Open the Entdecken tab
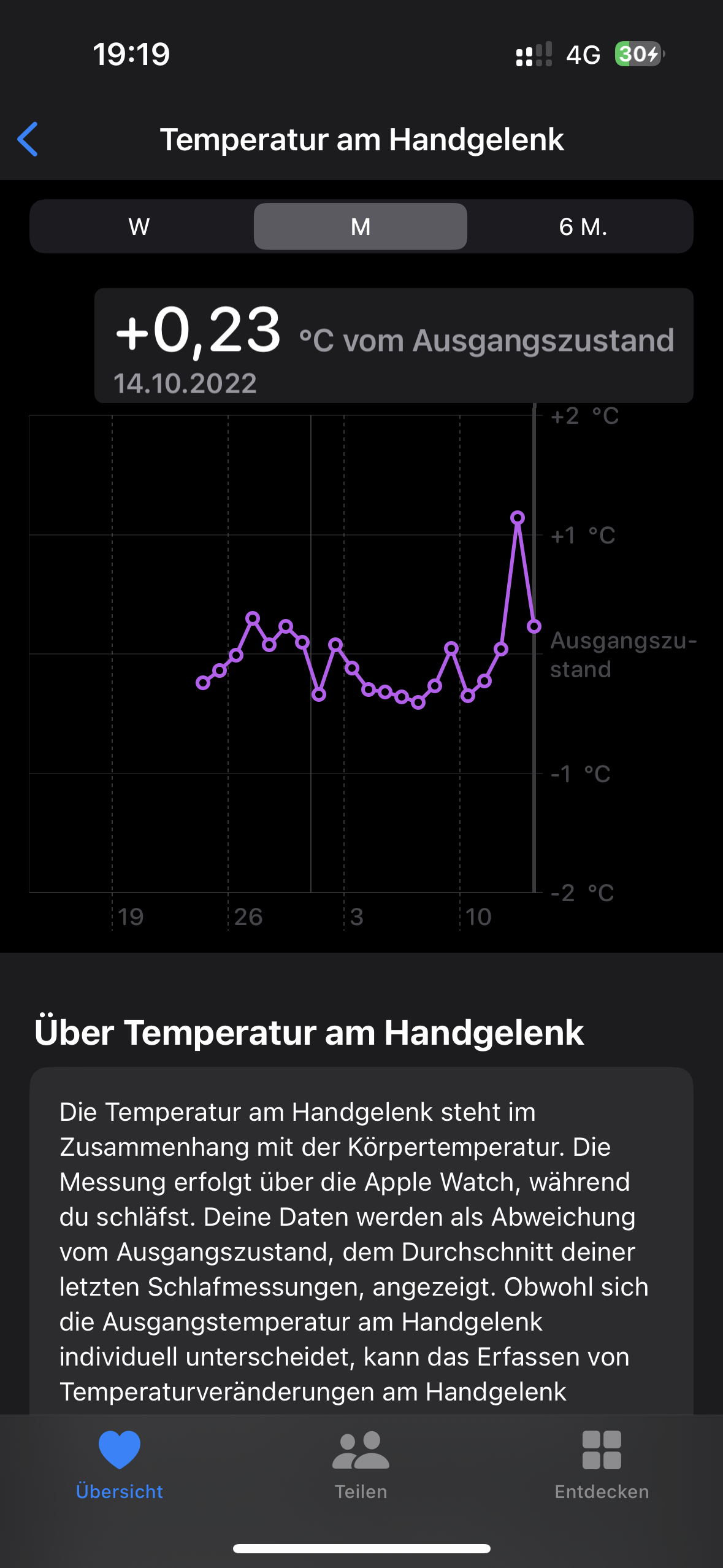Screen dimensions: 723x1568 pos(602,1465)
